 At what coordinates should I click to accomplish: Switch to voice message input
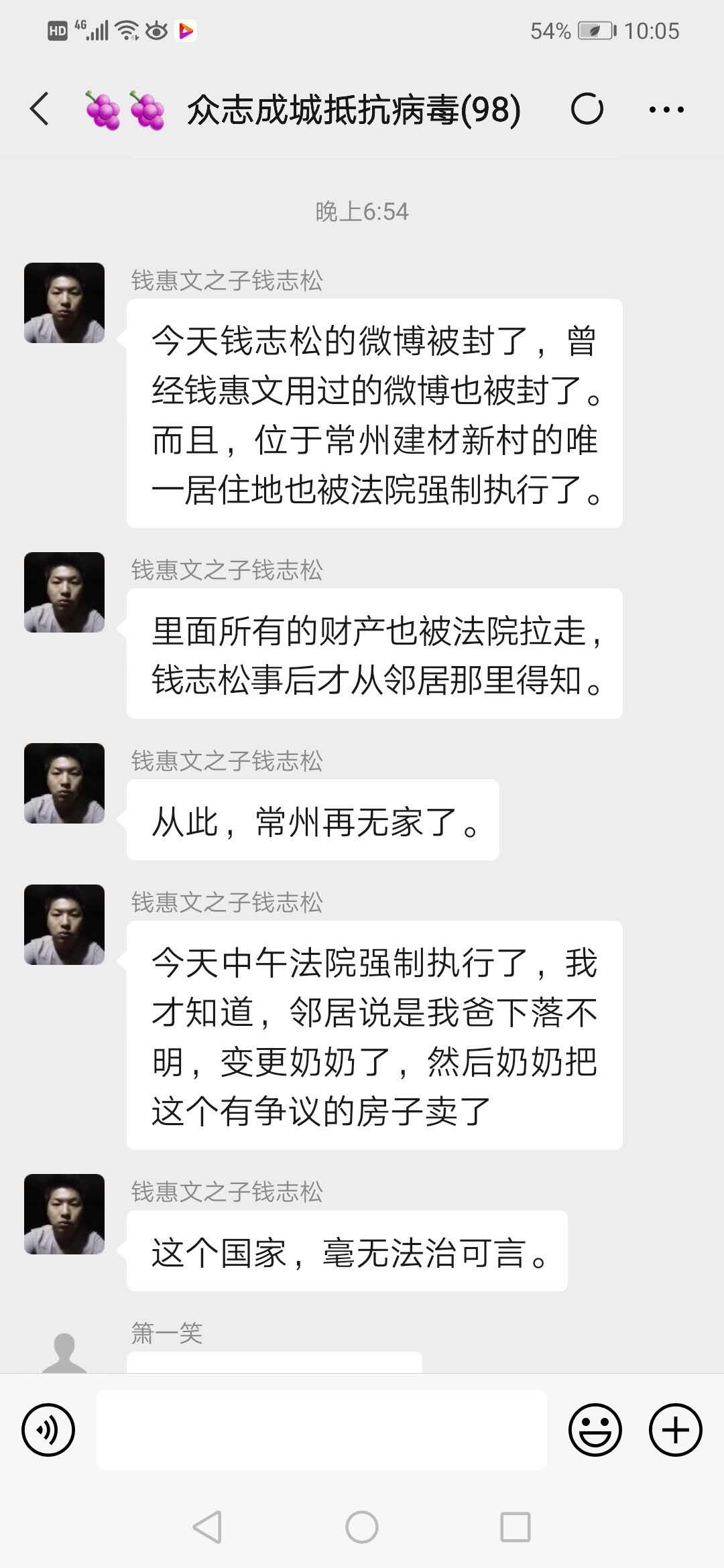tap(48, 1430)
